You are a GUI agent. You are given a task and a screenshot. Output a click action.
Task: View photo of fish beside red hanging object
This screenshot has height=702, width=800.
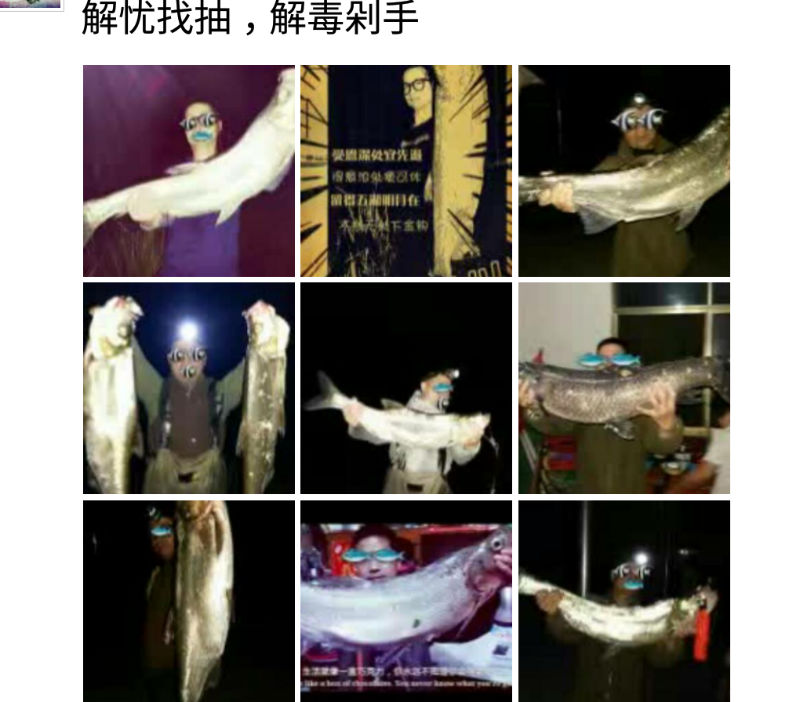point(624,601)
